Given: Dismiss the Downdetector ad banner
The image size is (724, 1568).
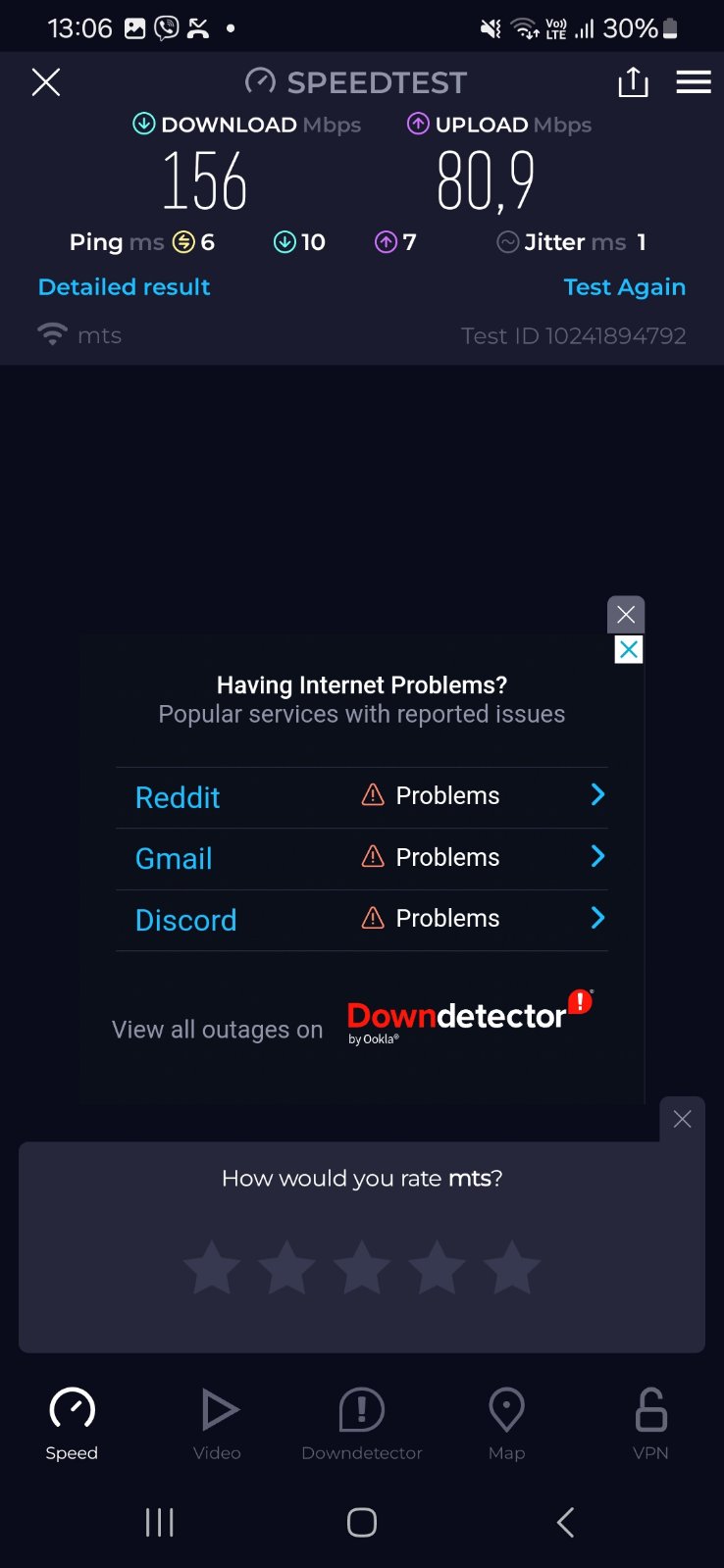Looking at the screenshot, I should [x=626, y=615].
